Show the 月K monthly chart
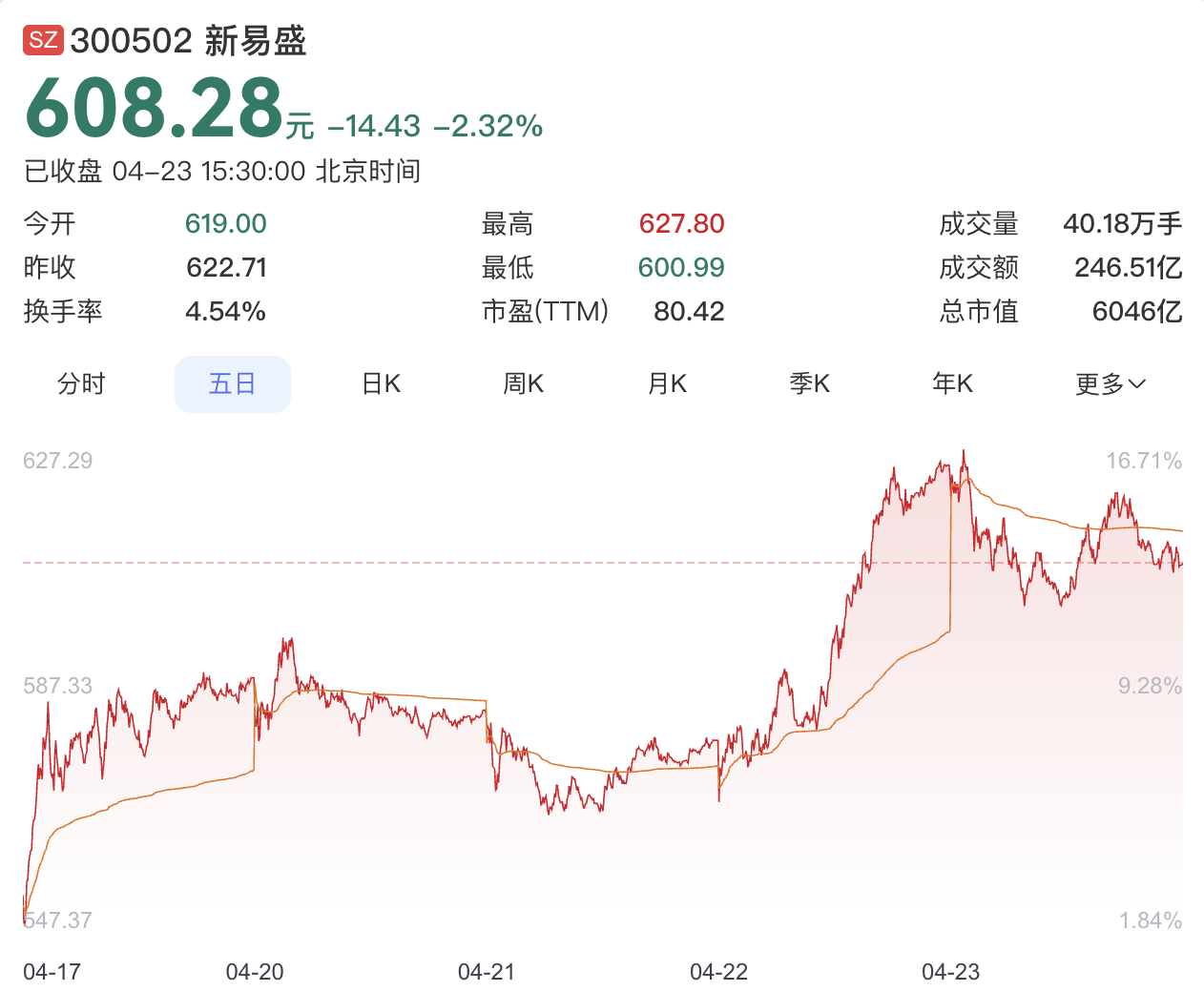 click(x=667, y=384)
